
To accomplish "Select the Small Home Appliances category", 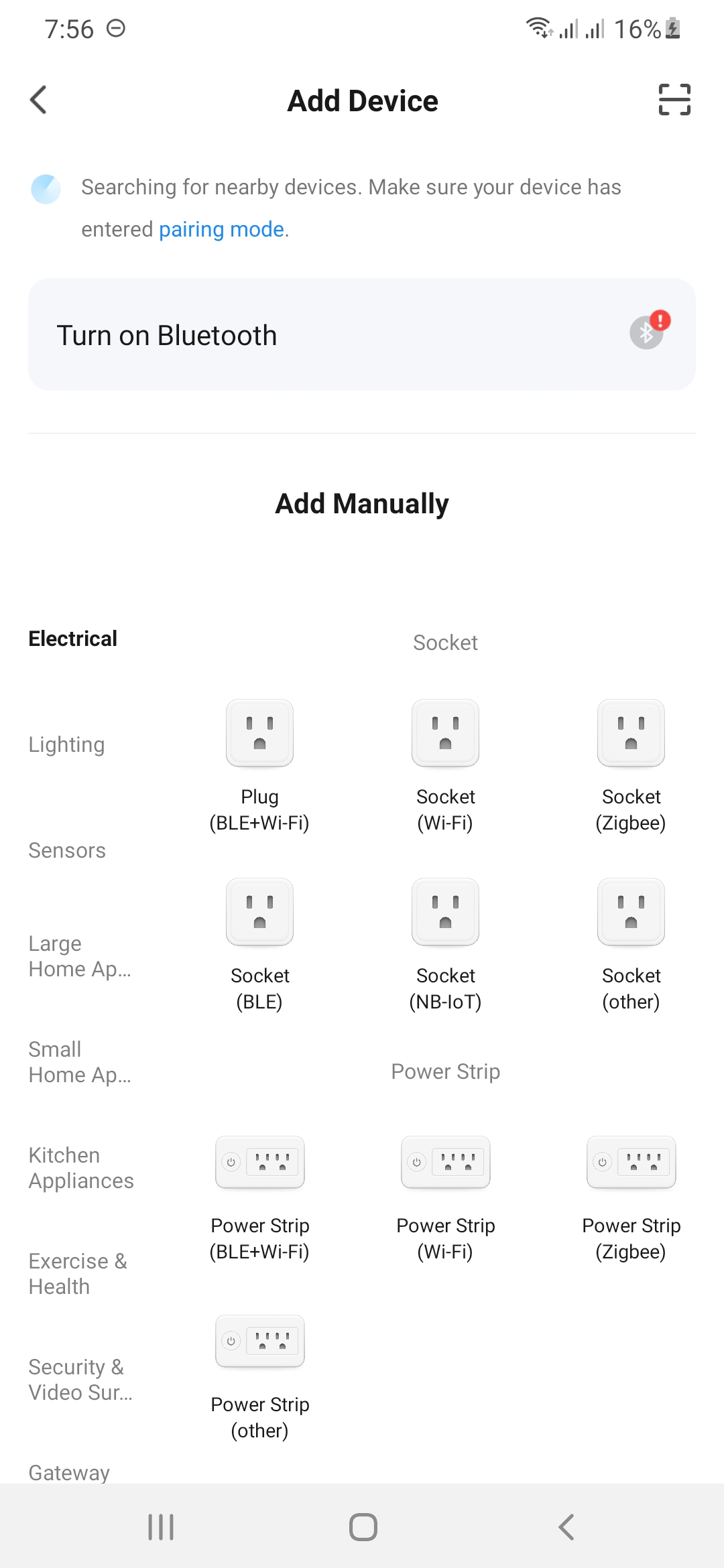I will 80,1062.
